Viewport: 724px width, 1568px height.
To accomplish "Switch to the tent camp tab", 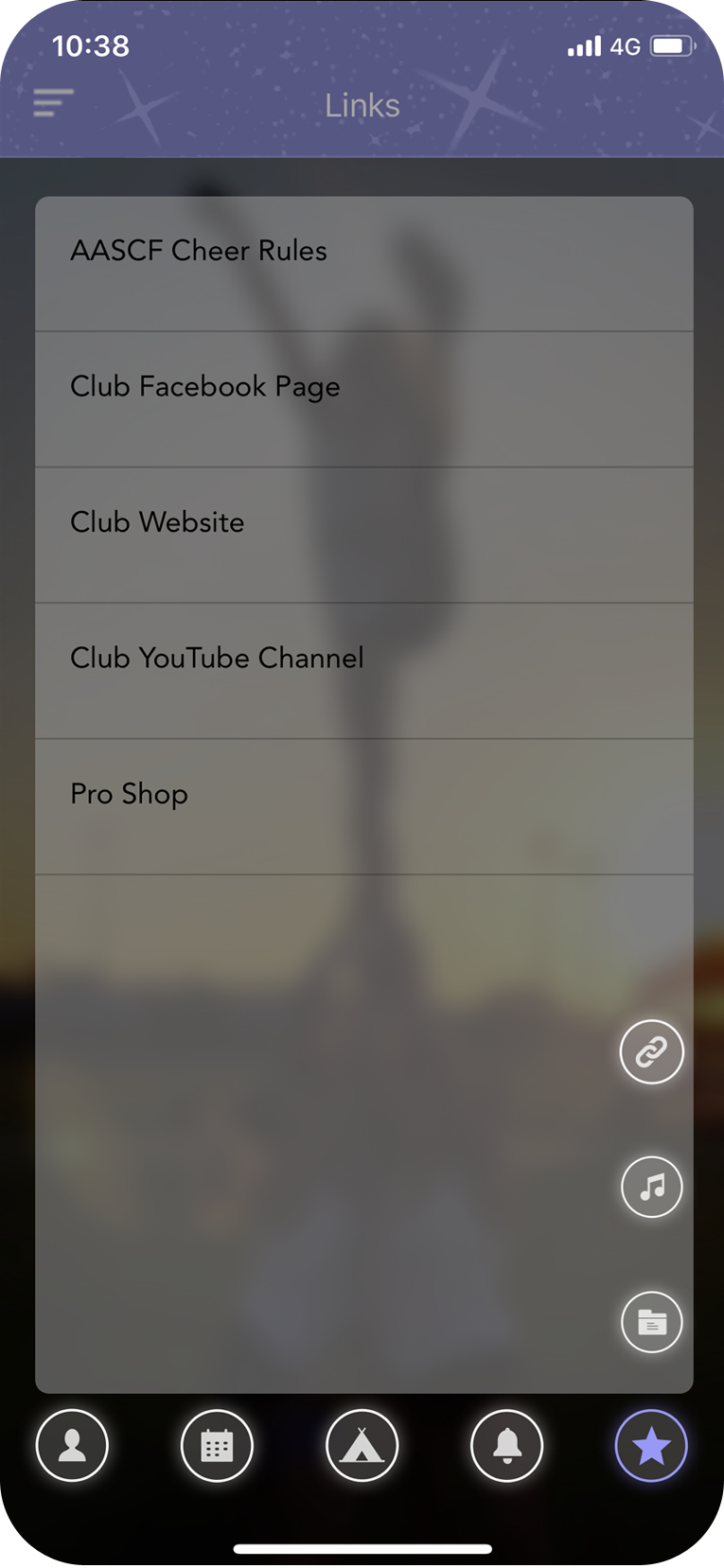I will [362, 1446].
